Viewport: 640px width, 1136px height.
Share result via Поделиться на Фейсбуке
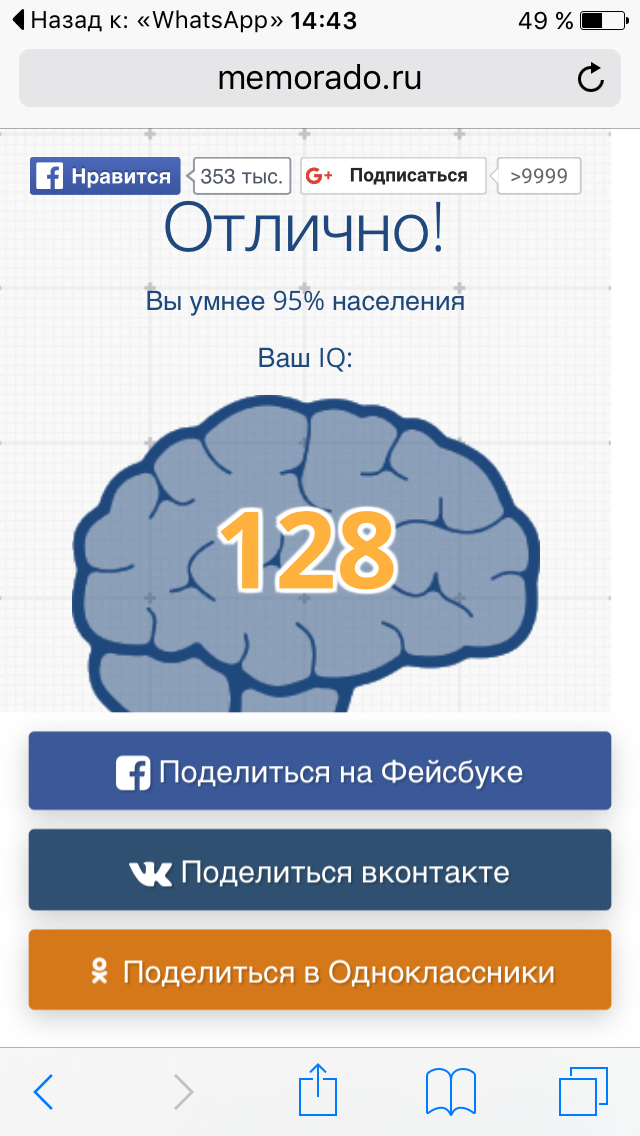319,771
